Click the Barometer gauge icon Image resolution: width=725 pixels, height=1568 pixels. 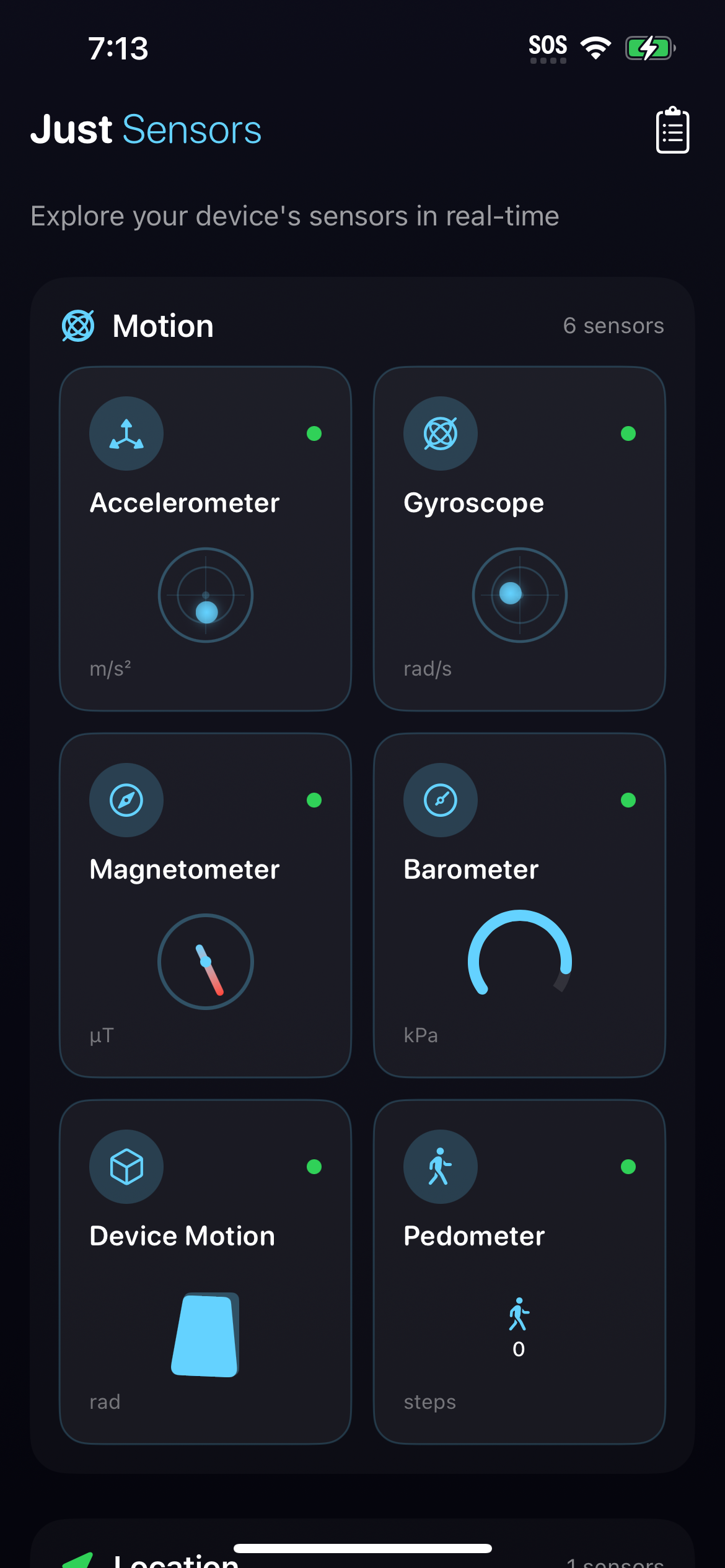(441, 800)
